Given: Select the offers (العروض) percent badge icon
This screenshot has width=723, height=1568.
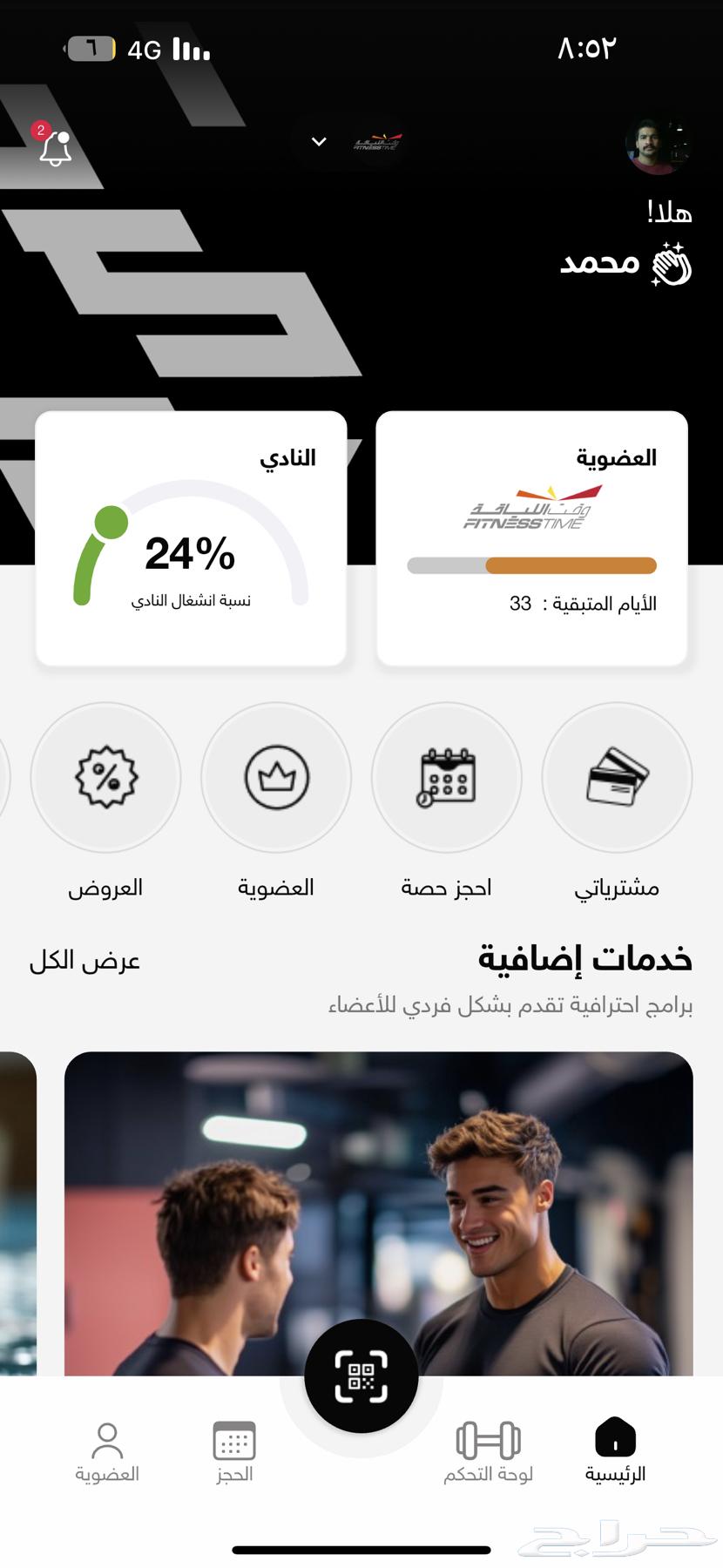Looking at the screenshot, I should 105,777.
